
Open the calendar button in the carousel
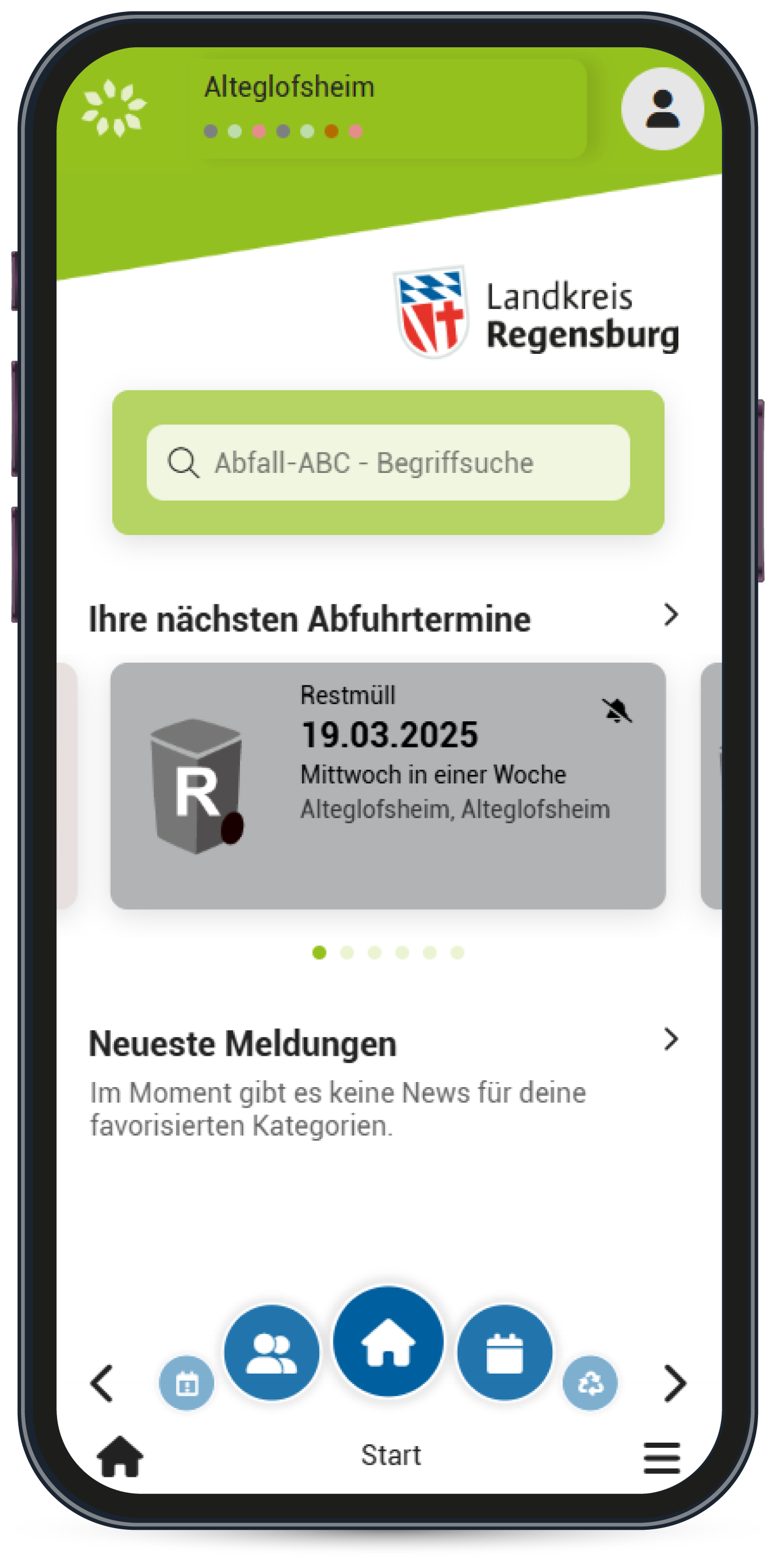[x=504, y=1353]
